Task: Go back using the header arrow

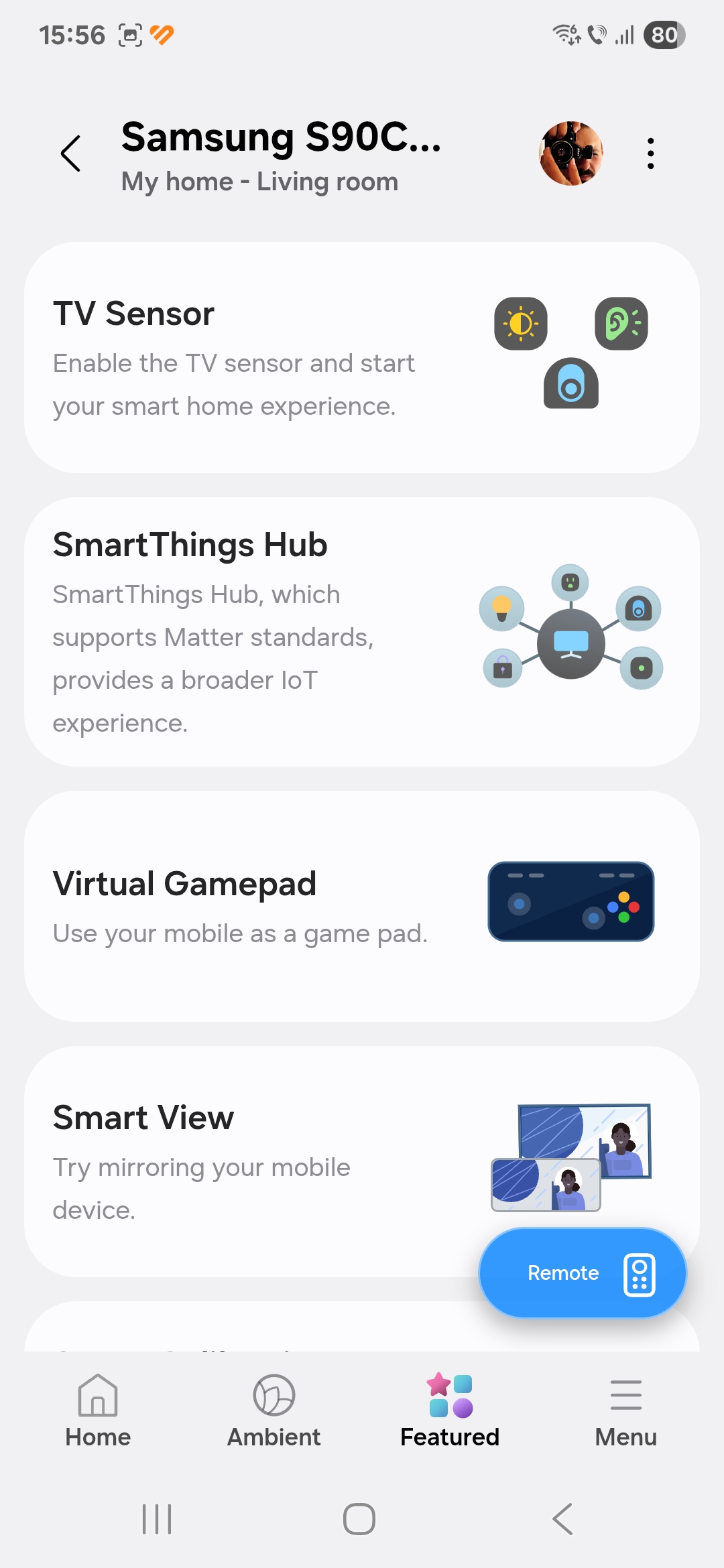Action: (71, 153)
